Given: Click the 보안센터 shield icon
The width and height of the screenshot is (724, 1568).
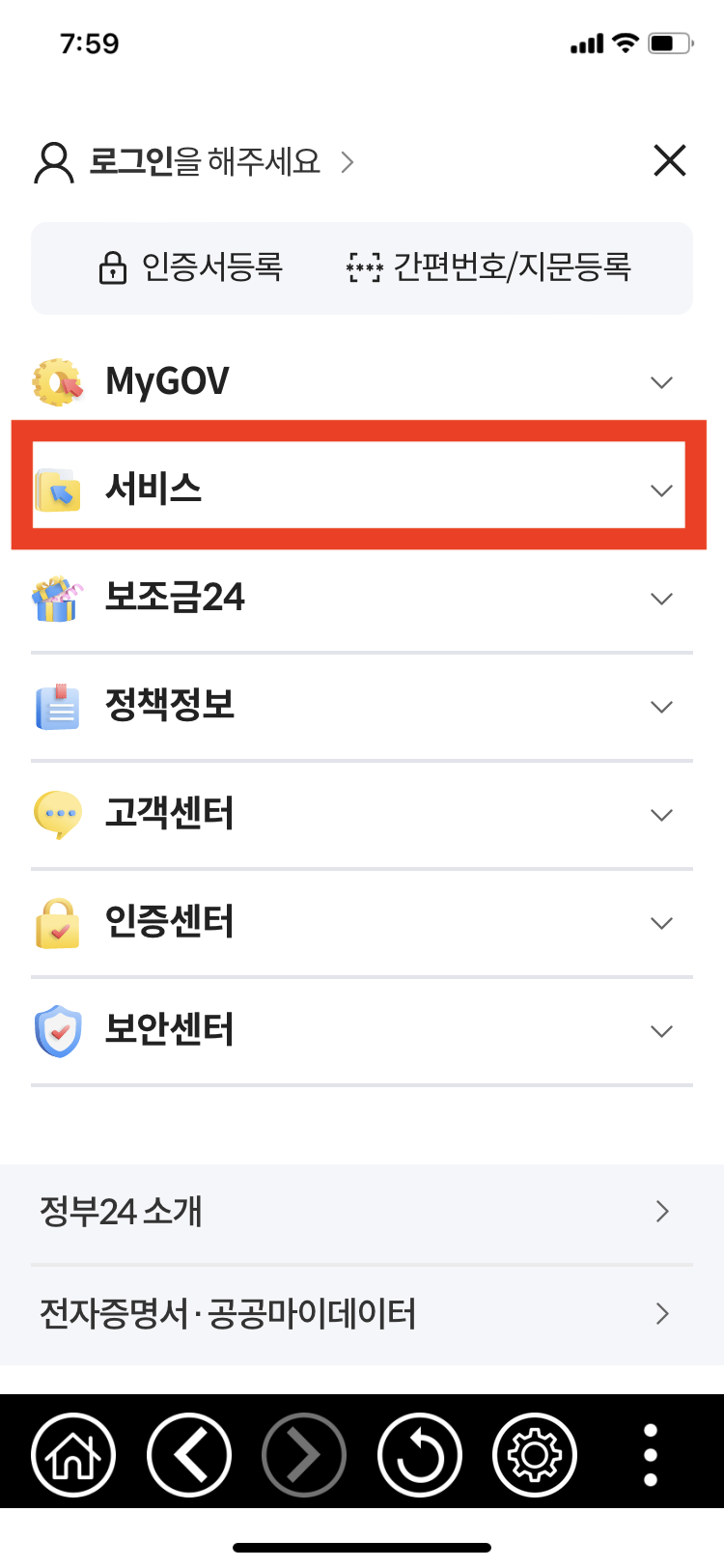Looking at the screenshot, I should [55, 1030].
